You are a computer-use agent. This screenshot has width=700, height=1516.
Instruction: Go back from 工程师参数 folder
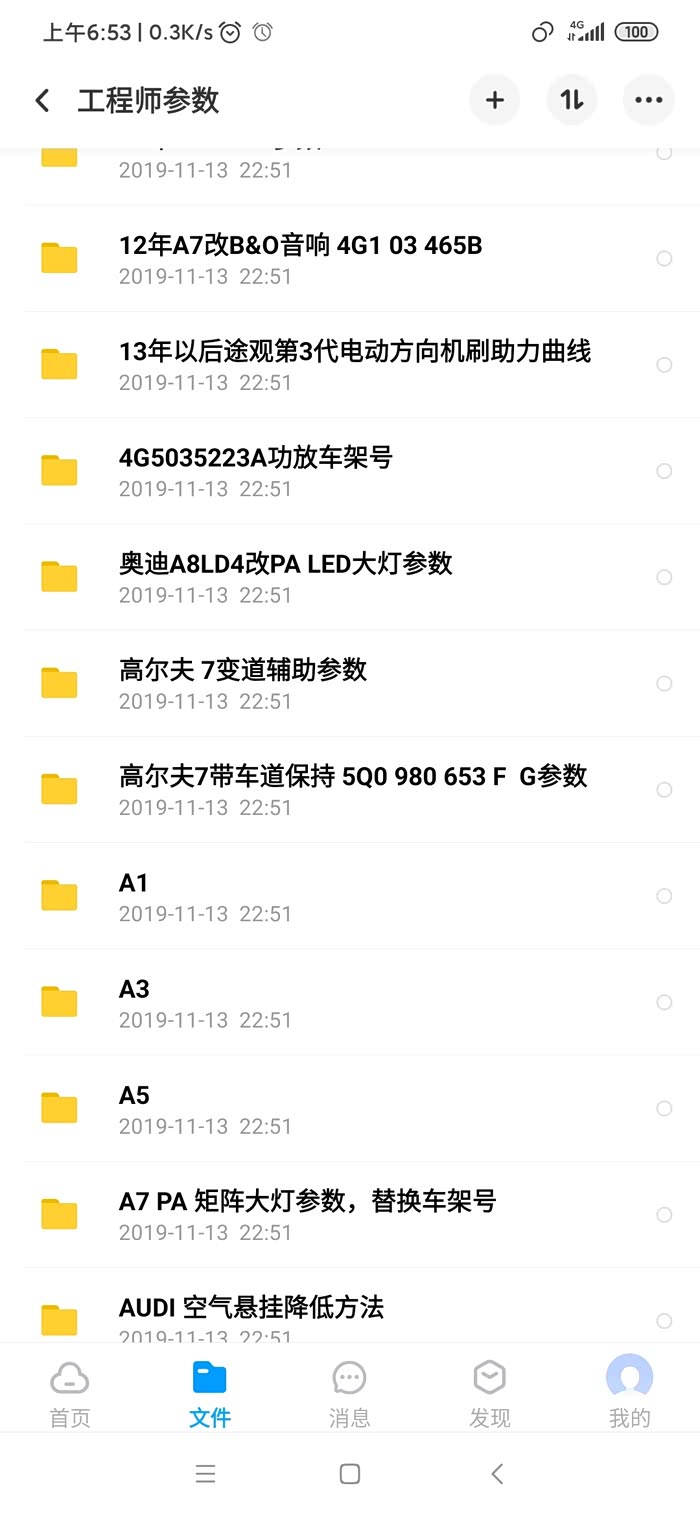point(42,100)
